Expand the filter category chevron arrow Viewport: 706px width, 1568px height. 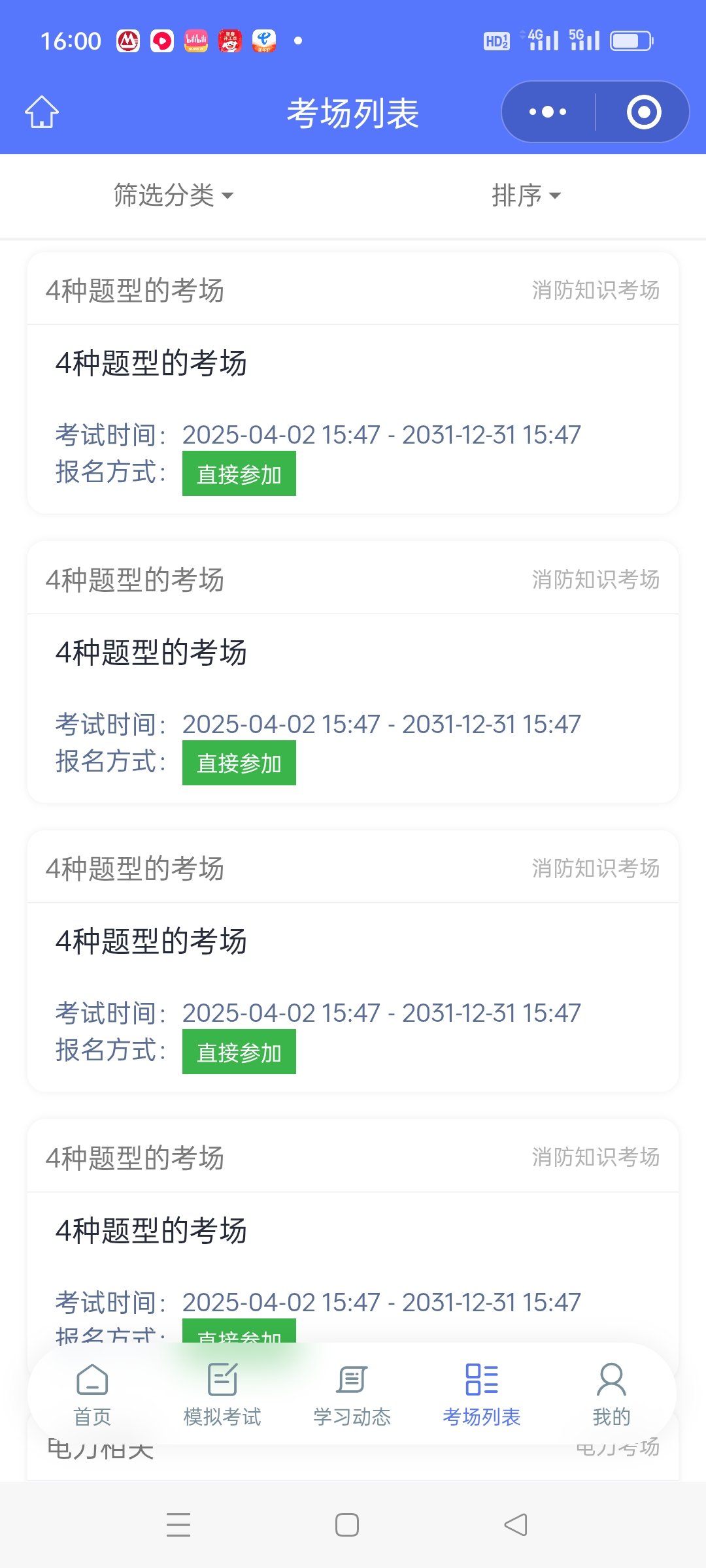pos(228,196)
